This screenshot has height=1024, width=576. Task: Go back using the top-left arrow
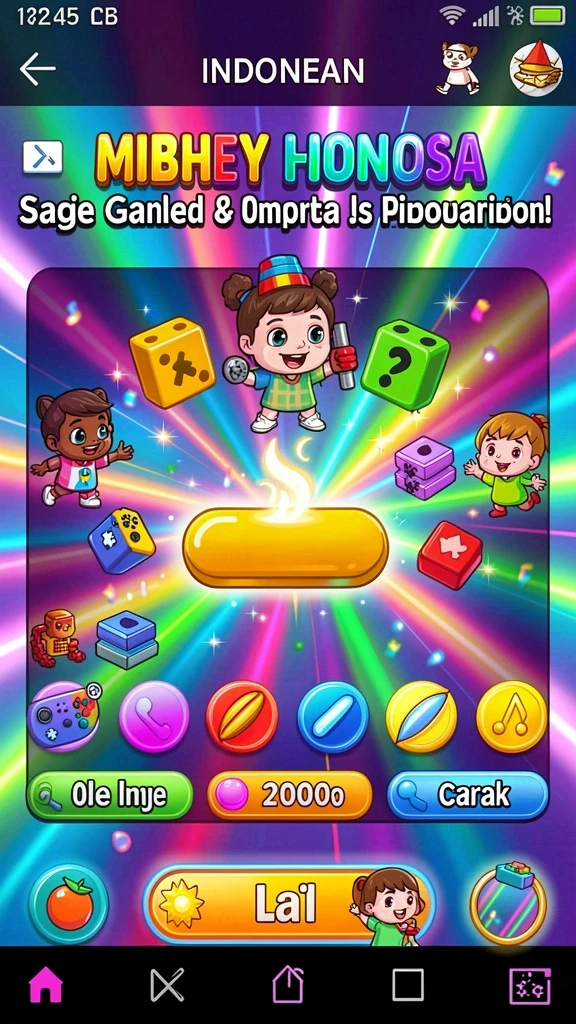tap(37, 69)
